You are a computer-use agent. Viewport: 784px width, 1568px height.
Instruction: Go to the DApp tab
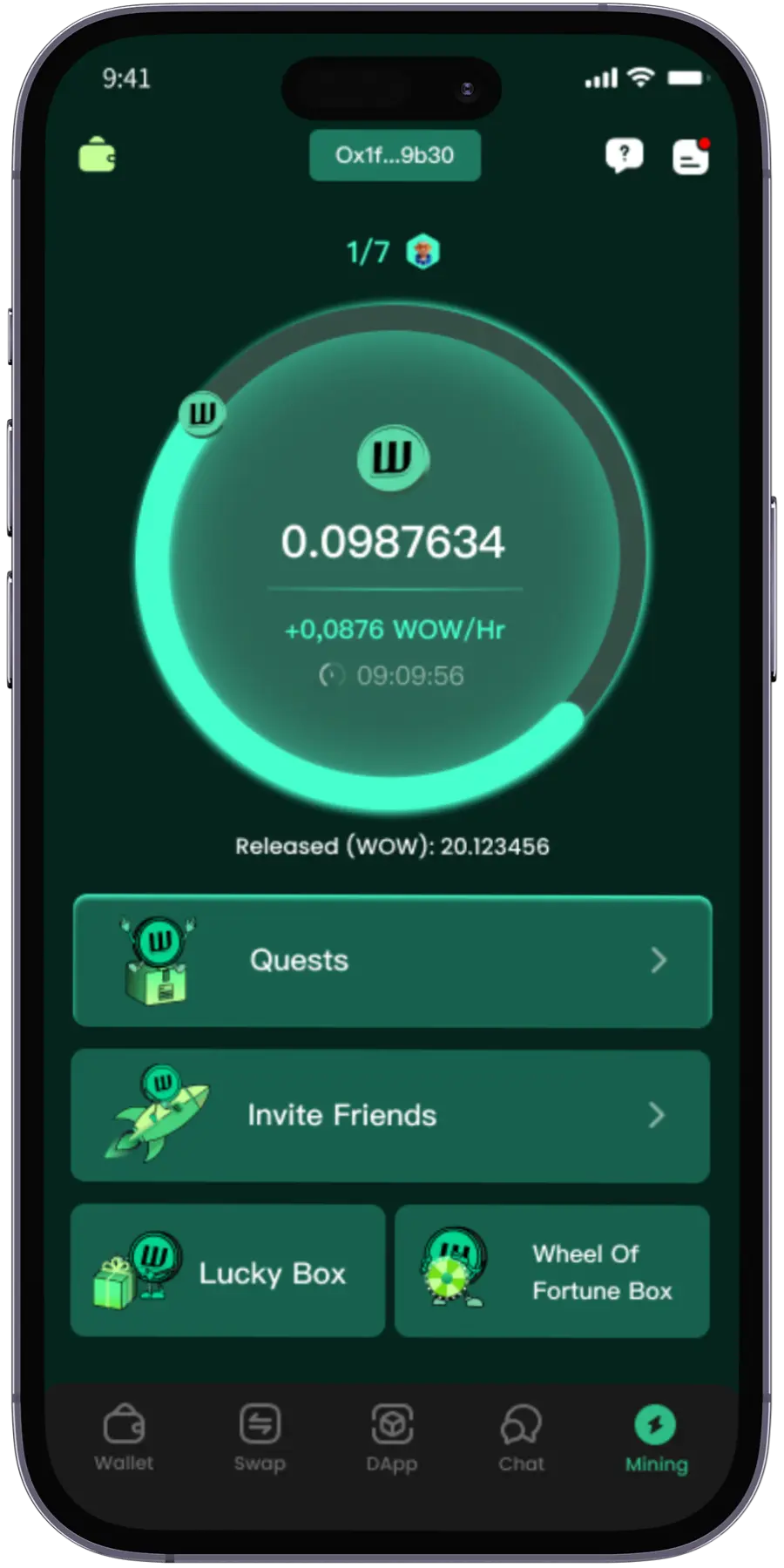[x=391, y=1437]
